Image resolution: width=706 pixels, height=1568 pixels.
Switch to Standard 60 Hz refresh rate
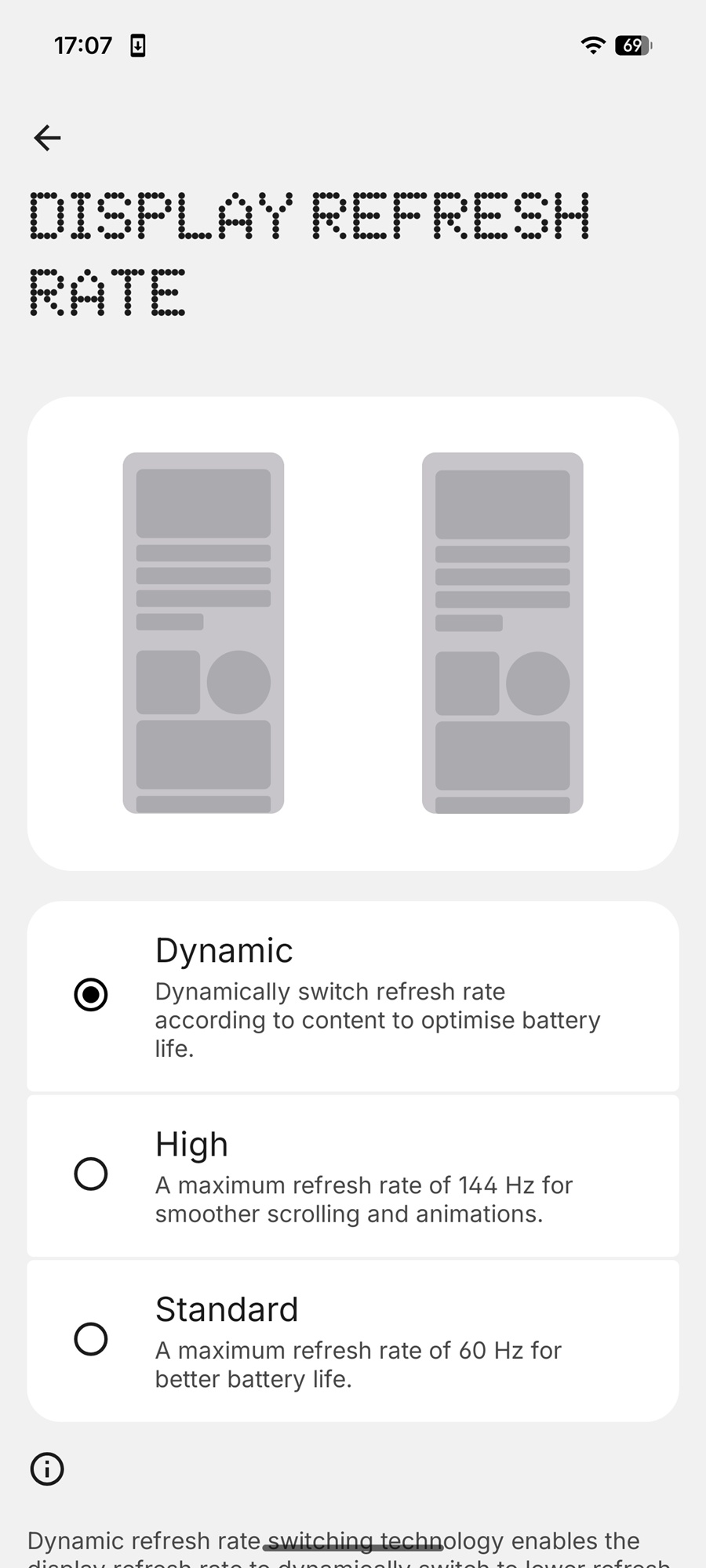tap(91, 1339)
